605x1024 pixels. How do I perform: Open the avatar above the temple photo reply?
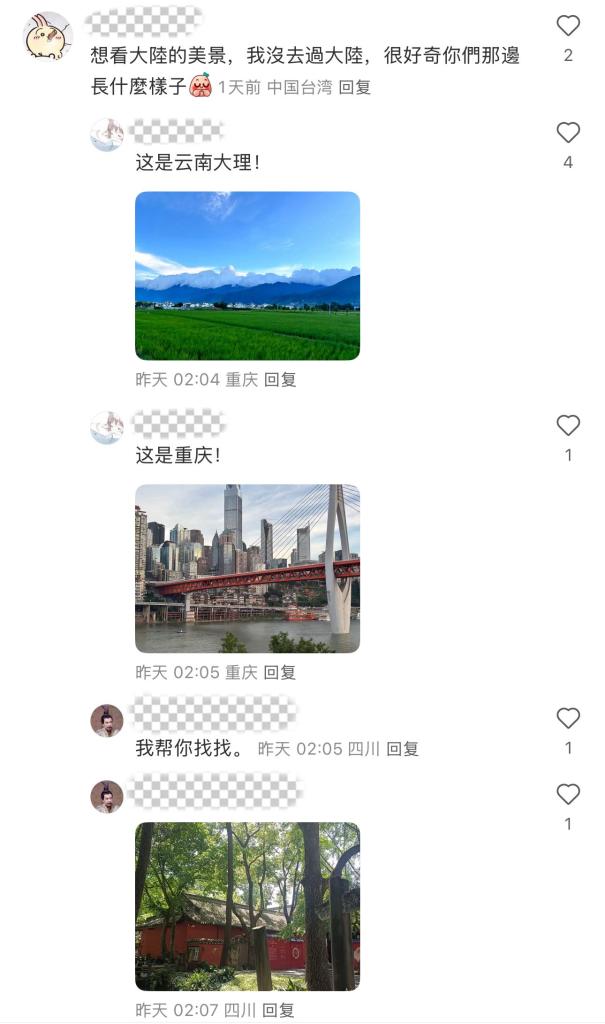[x=107, y=796]
